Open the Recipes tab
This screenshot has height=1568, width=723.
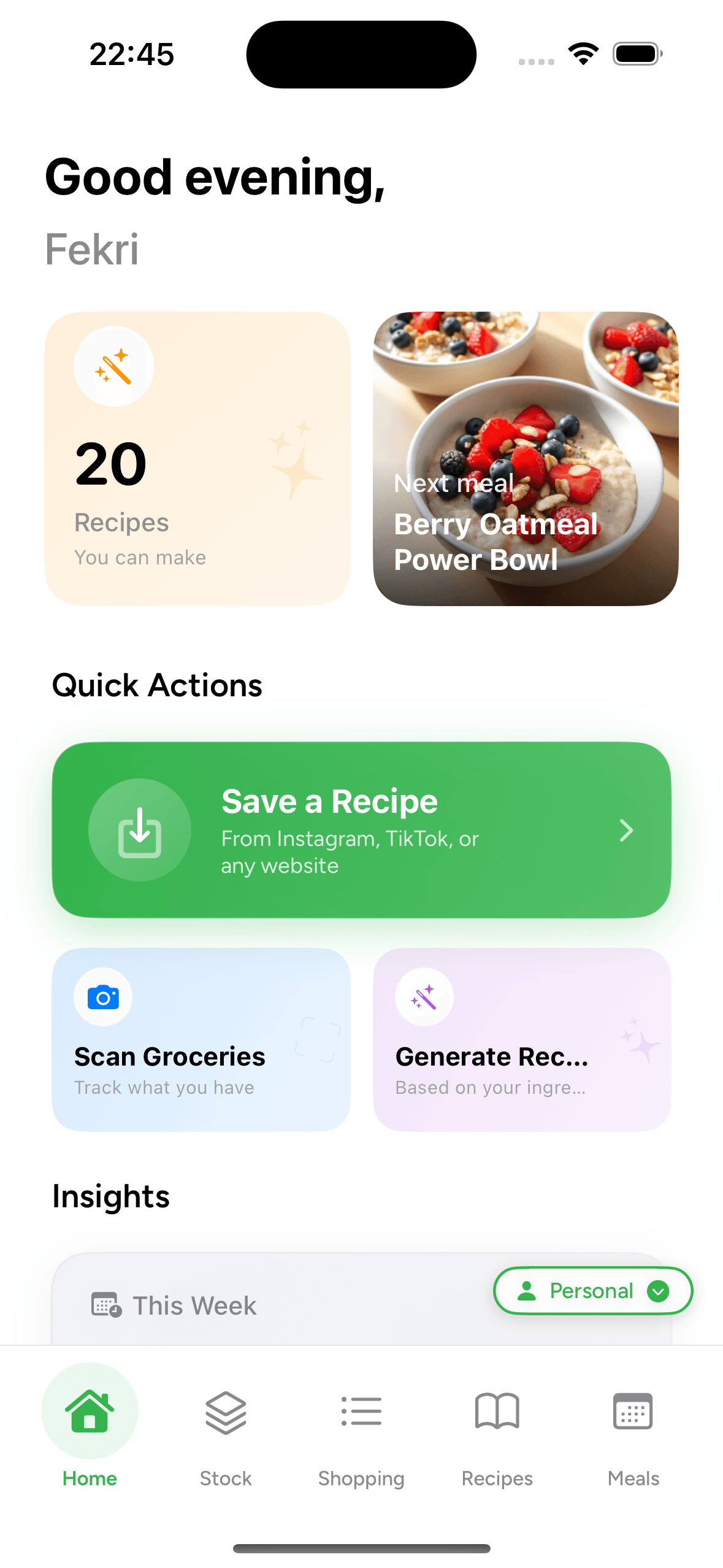pos(497,1428)
